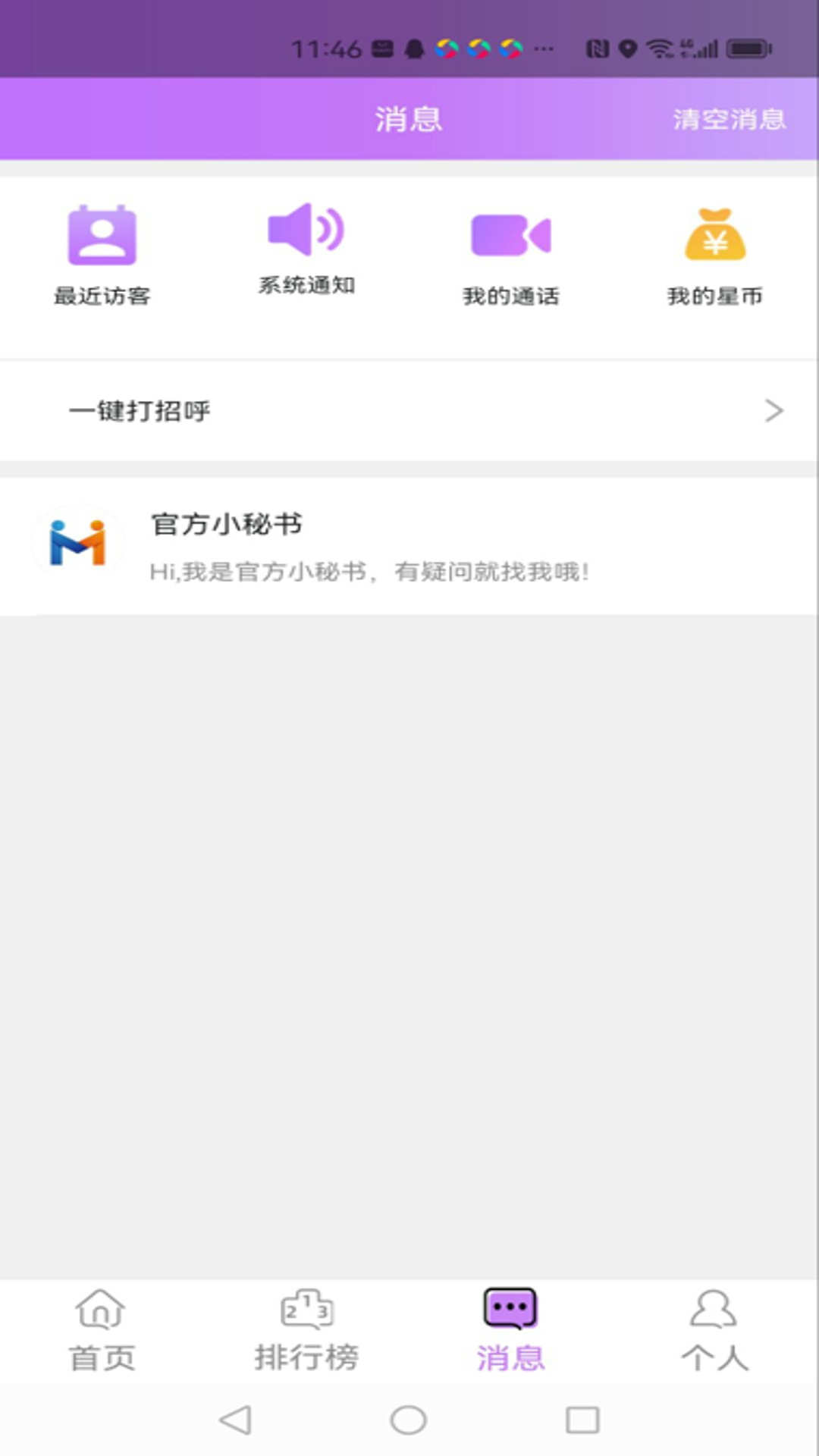Open the chat with 官方小秘书
The image size is (819, 1456).
pos(409,546)
